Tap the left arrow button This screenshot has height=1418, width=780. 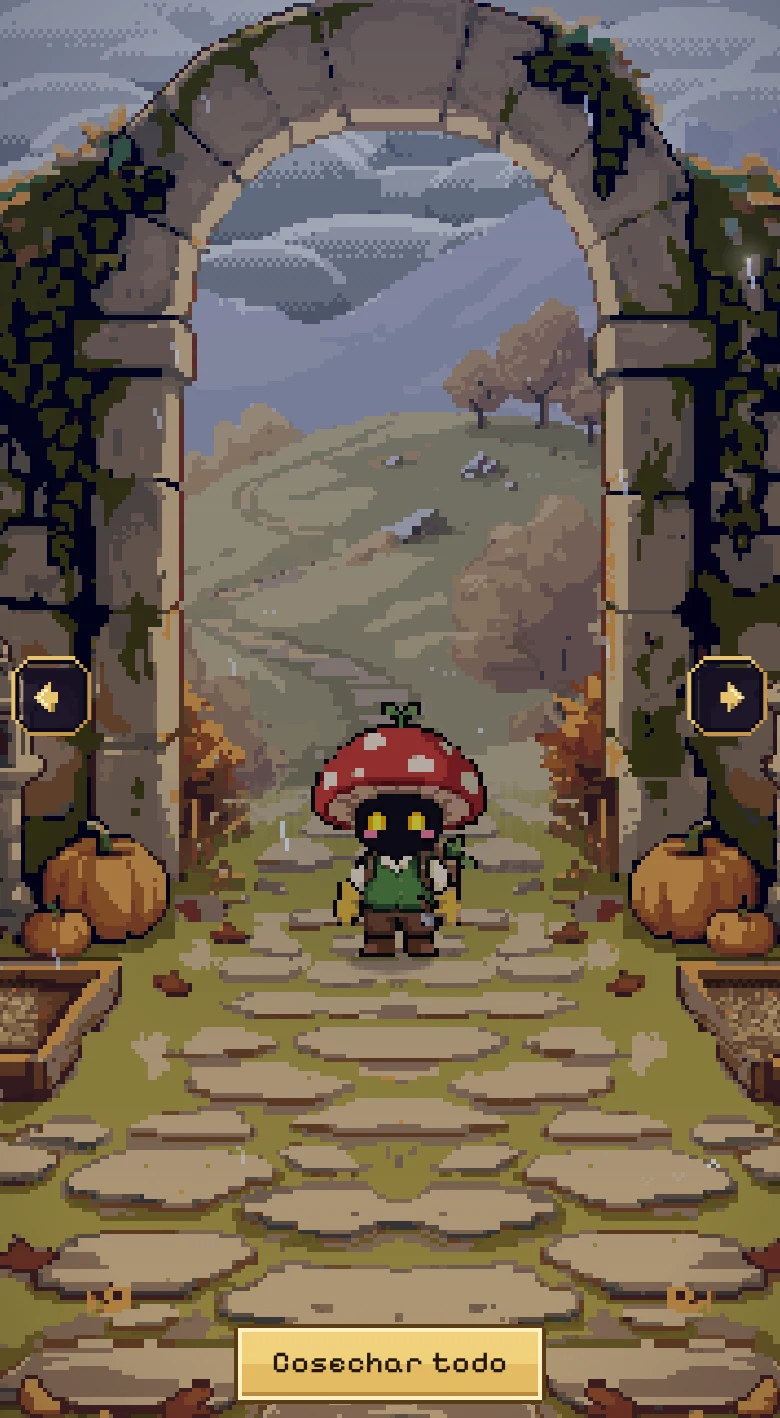click(52, 696)
